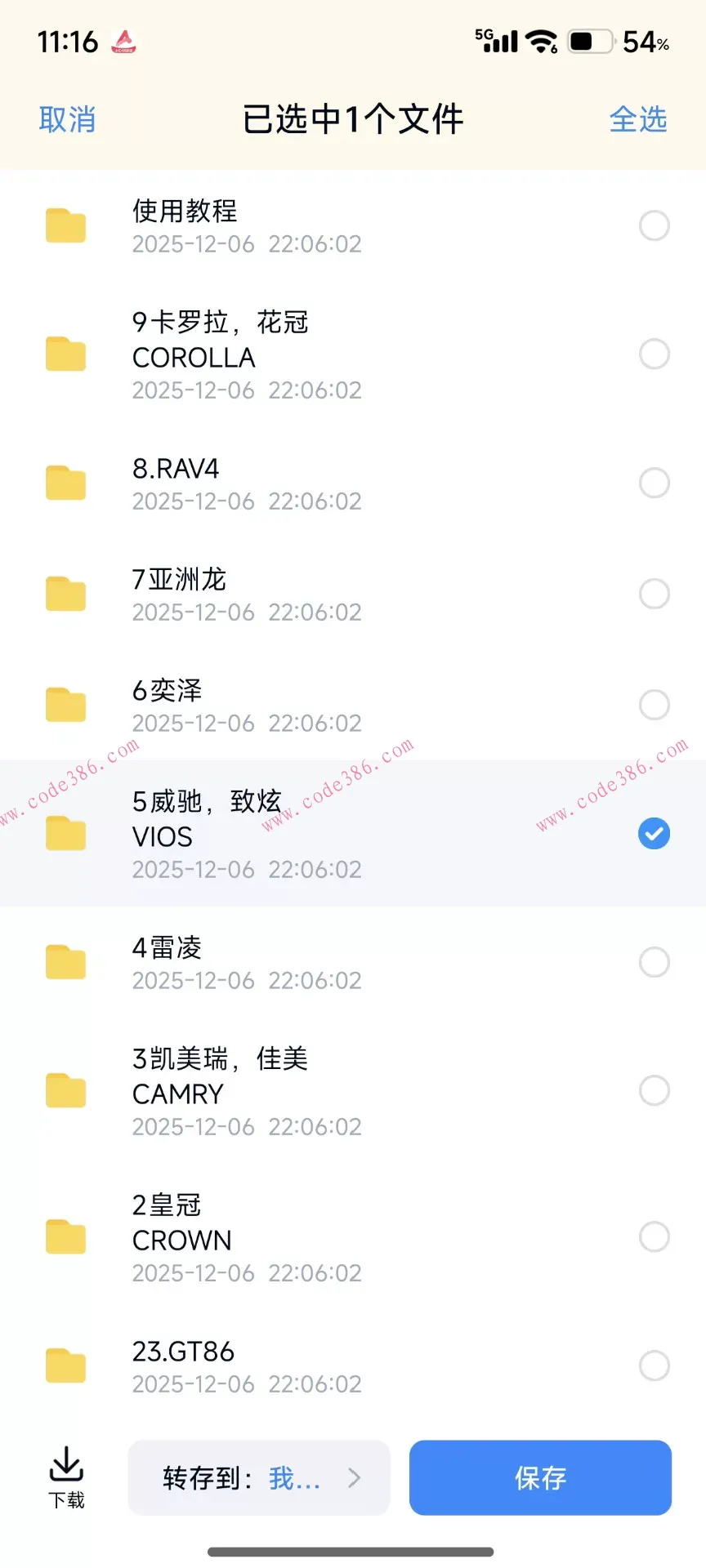
Task: Select the 8.RAV4 circle checkbox
Action: tap(654, 483)
